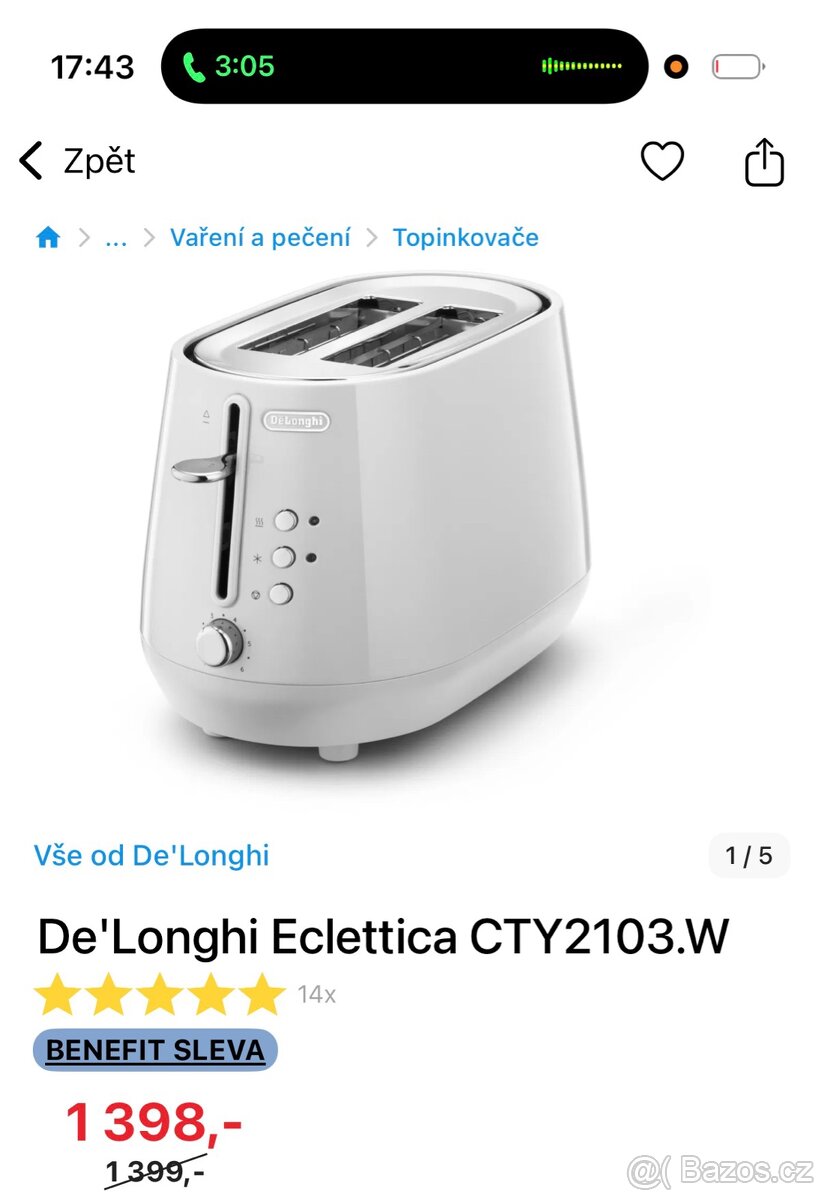The image size is (824, 1200).
Task: Tap the chevron between Vaření a pečení and Topinkovače
Action: point(371,237)
